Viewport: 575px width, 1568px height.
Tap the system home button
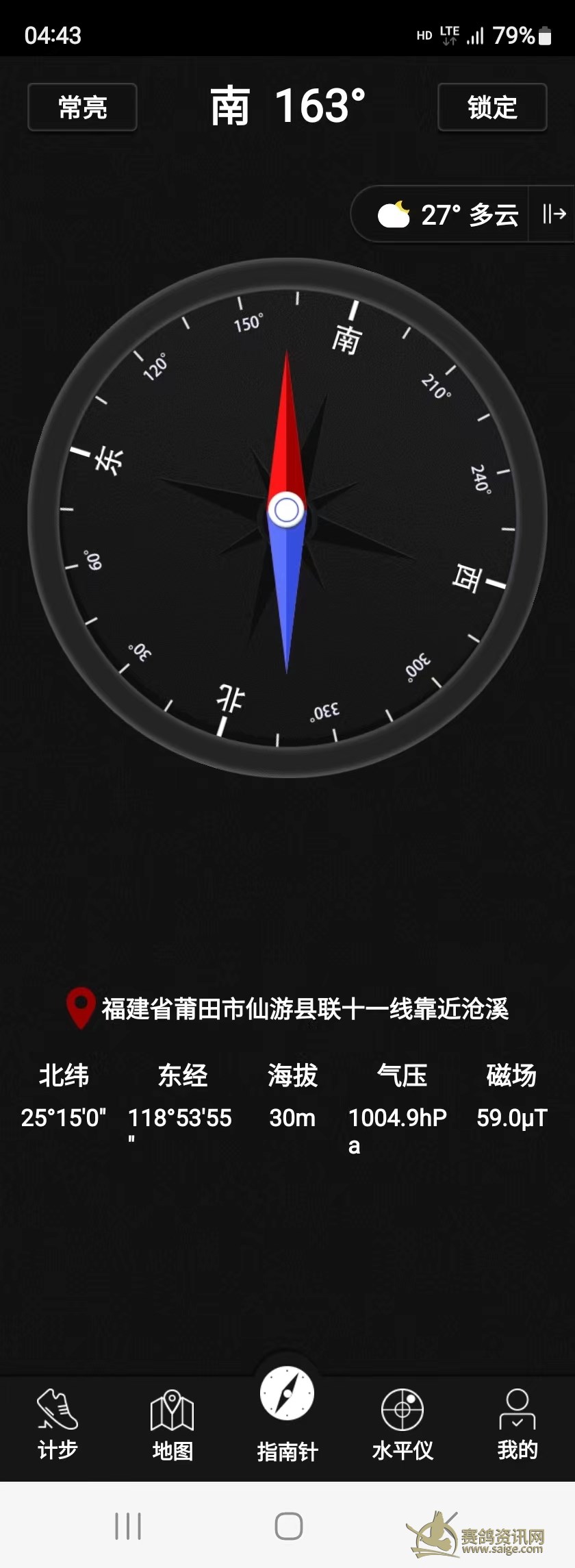tap(288, 1526)
